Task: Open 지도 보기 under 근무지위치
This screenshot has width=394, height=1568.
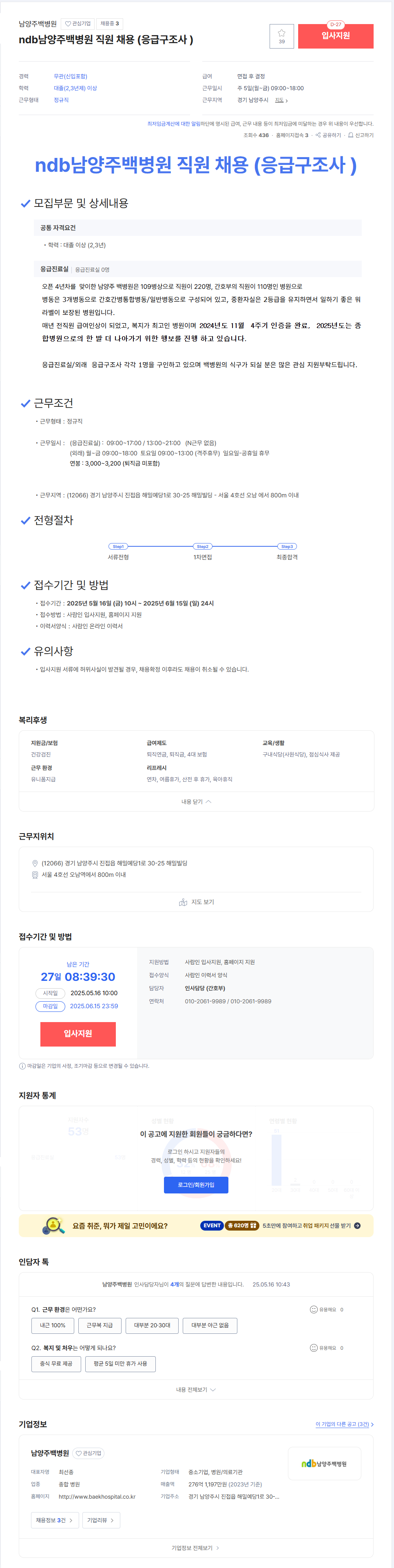Action: (196, 902)
